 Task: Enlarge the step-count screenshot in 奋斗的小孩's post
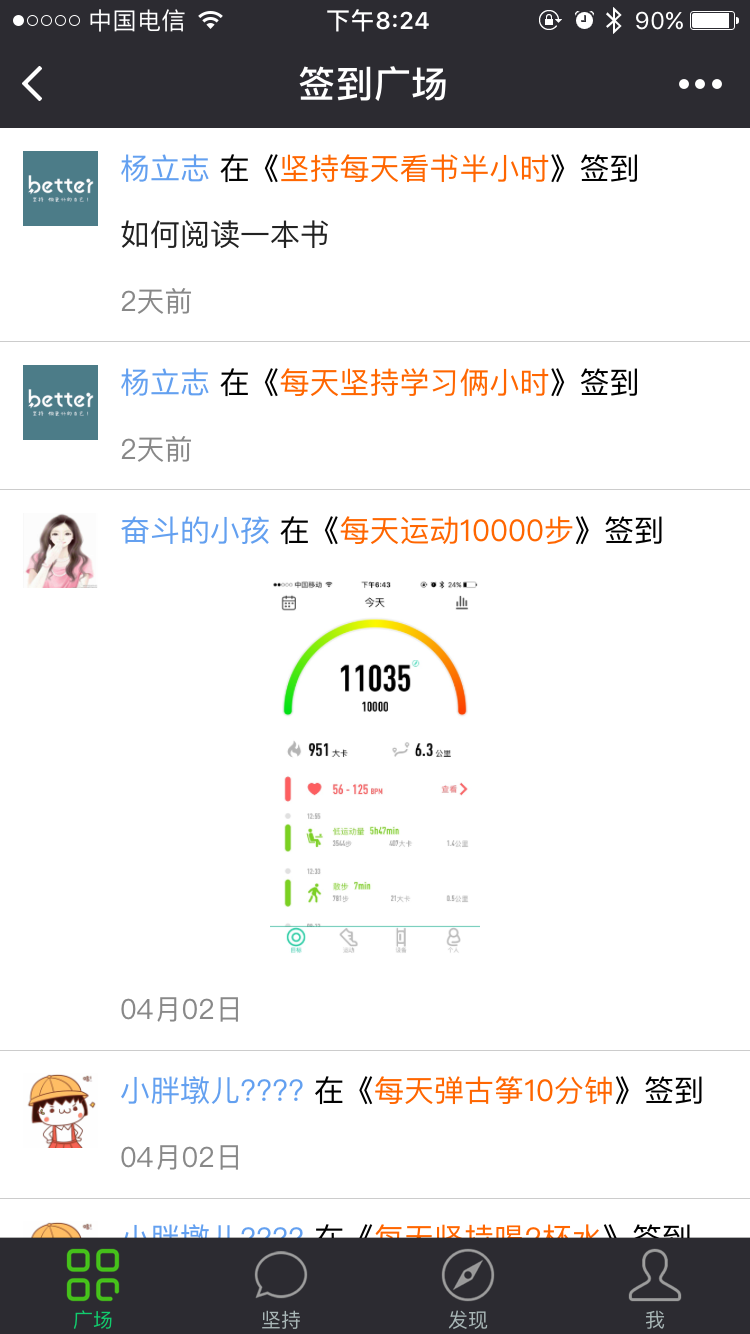375,764
